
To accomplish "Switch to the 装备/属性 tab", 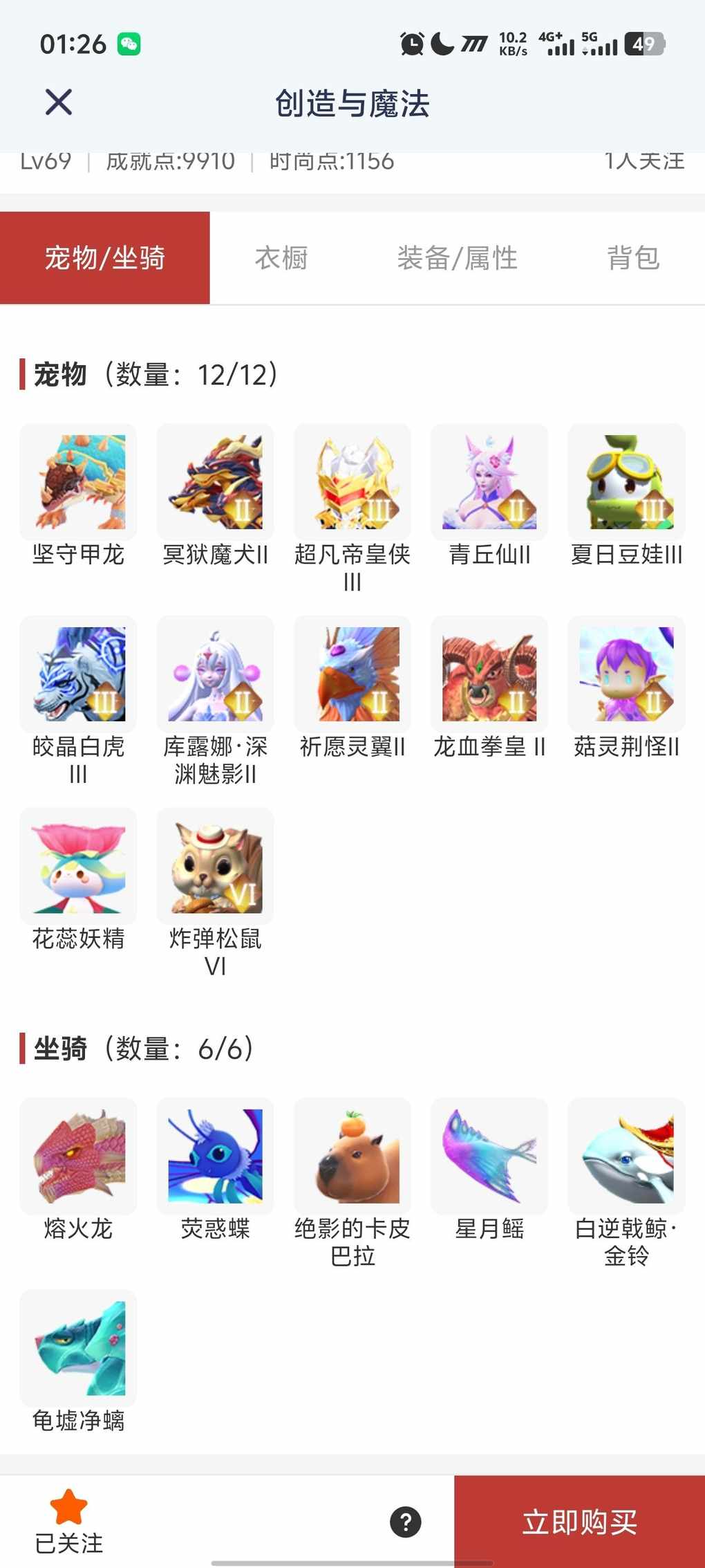I will pyautogui.click(x=457, y=258).
